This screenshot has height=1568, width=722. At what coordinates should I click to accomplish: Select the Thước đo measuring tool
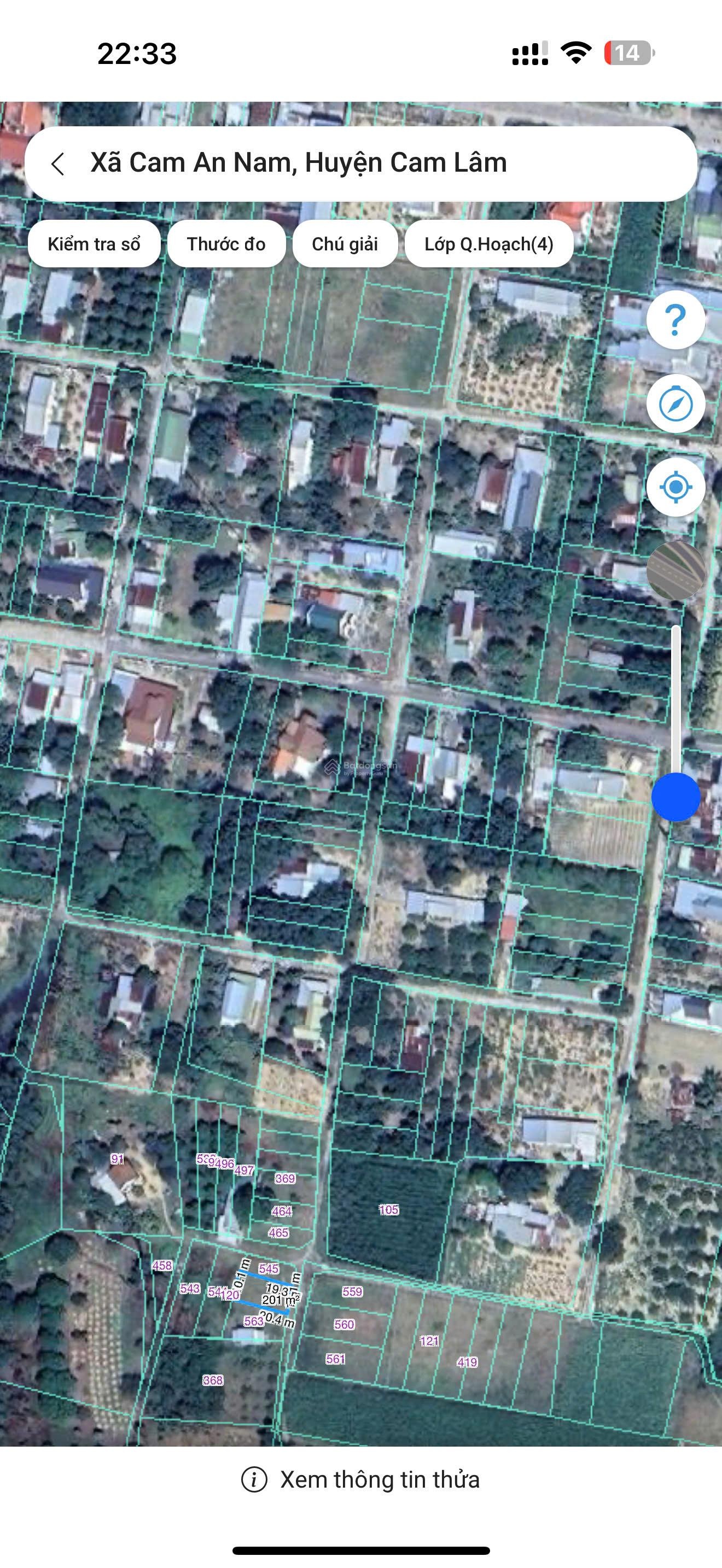226,244
